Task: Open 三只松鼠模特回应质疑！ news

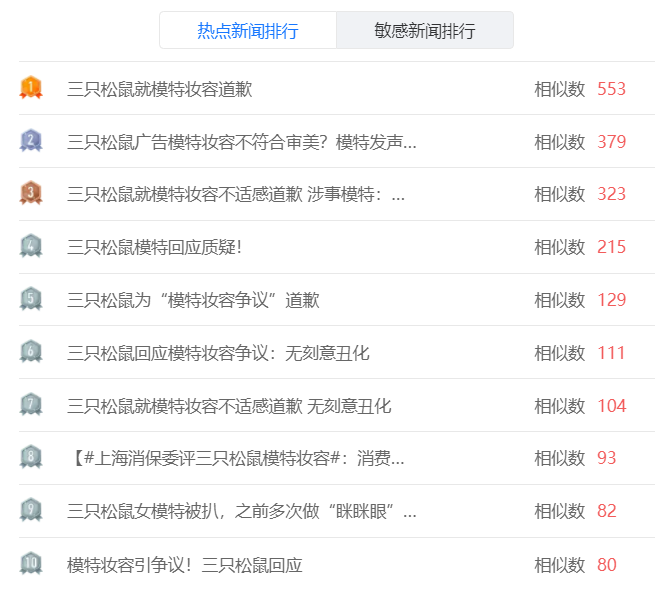Action: pyautogui.click(x=154, y=247)
